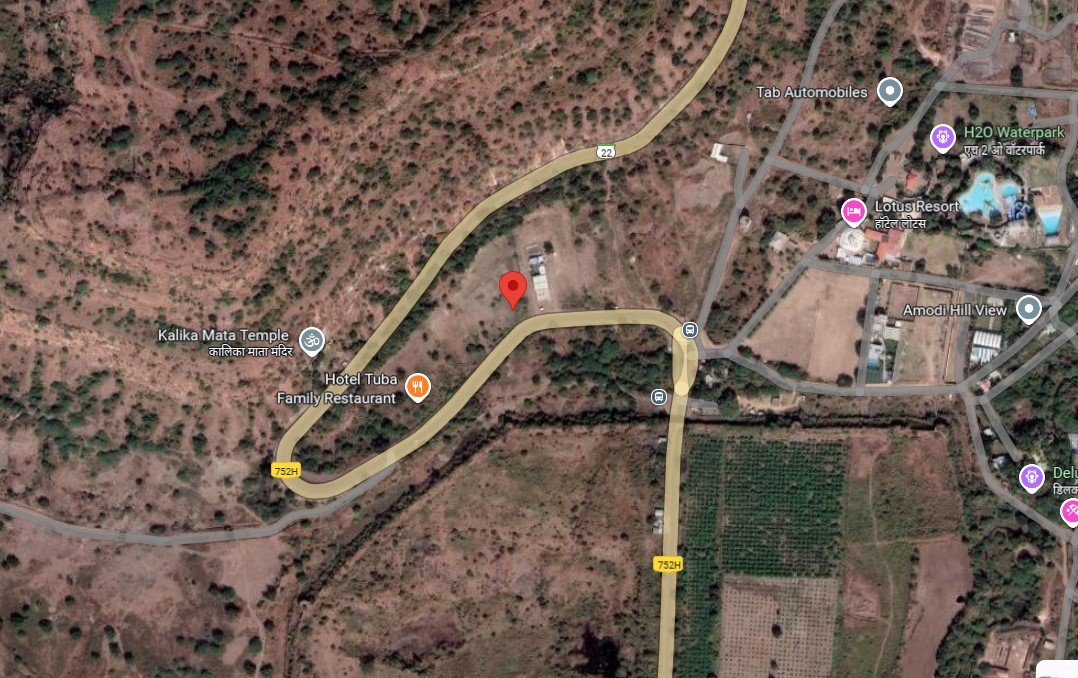Open the Kalika Mata Temple place marker
This screenshot has height=678, width=1078.
tap(313, 340)
